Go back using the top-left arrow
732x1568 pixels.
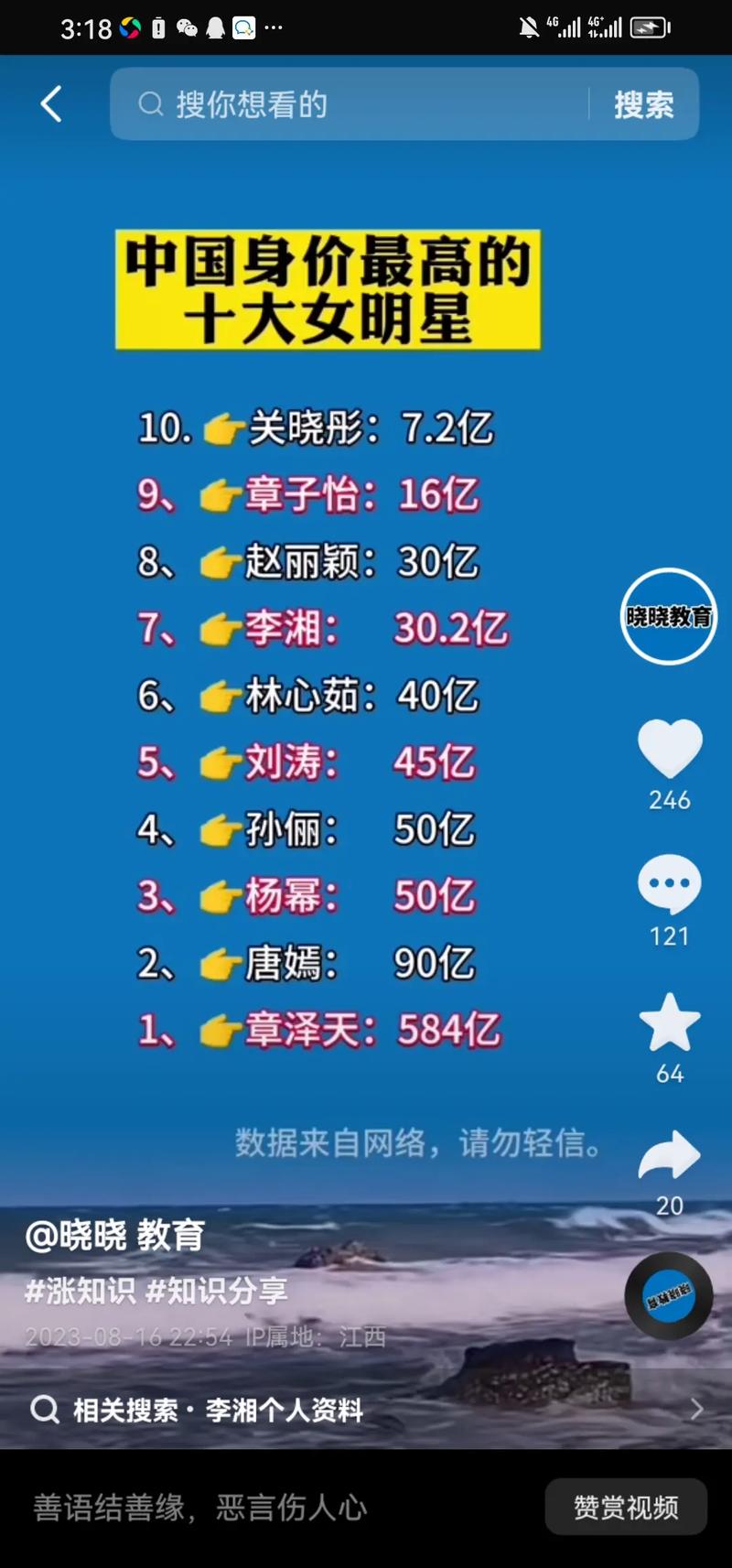[x=51, y=104]
